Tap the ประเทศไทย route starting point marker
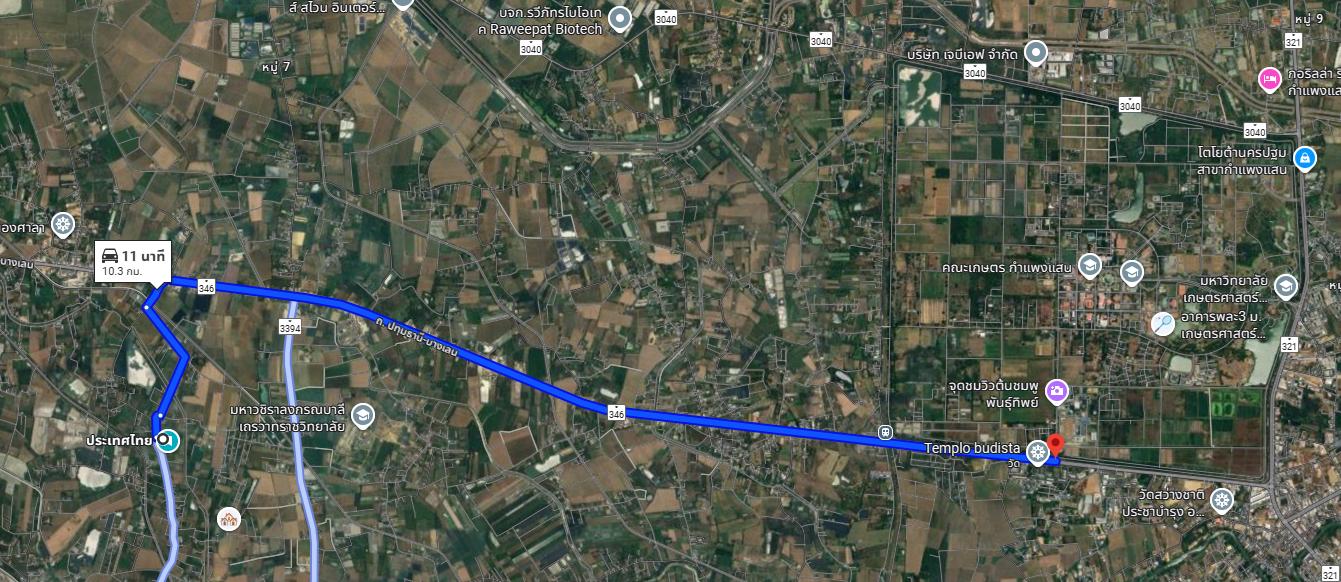Screen dimensions: 1341x582 coord(165,441)
